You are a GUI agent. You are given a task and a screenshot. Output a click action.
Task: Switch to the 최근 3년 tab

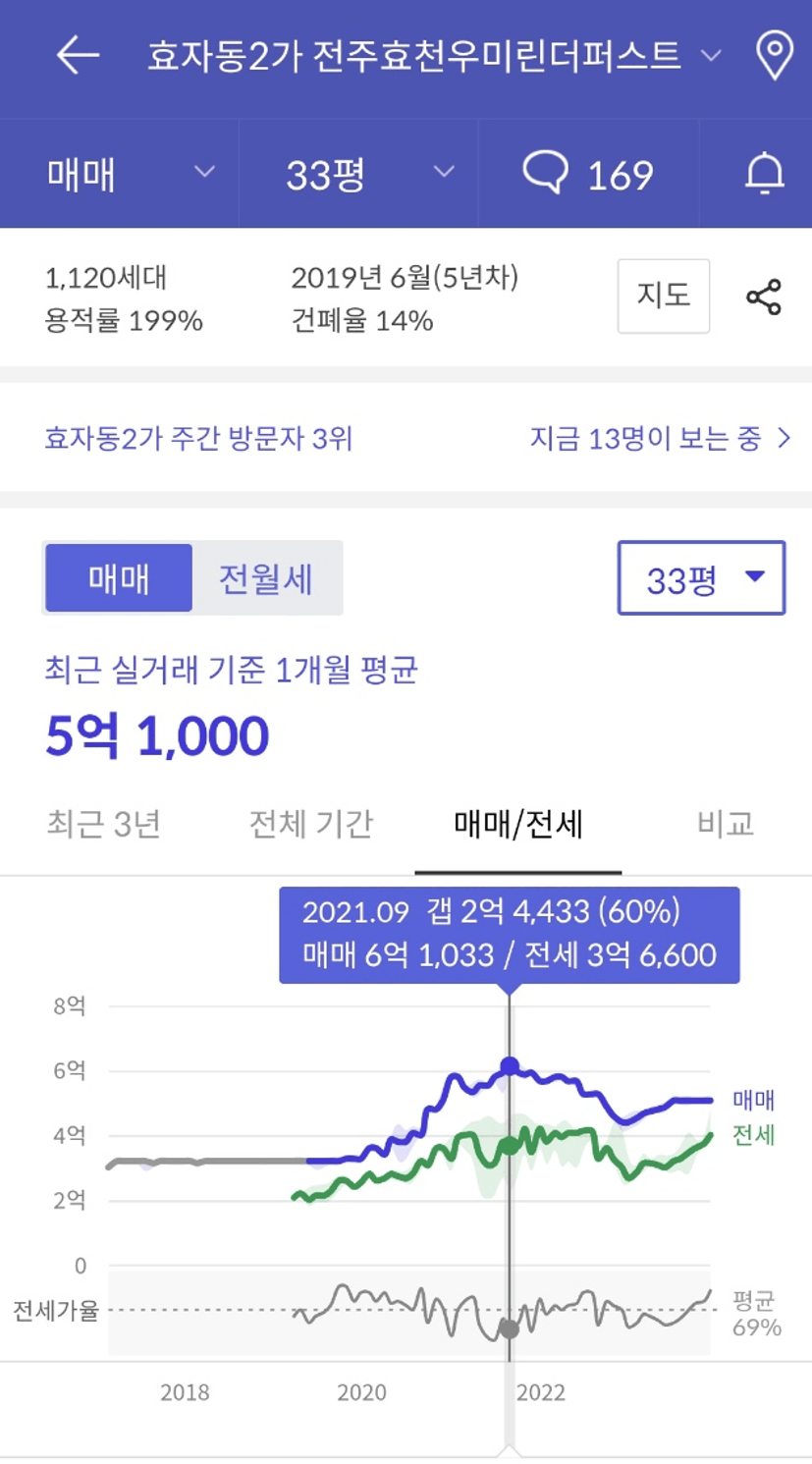coord(103,824)
